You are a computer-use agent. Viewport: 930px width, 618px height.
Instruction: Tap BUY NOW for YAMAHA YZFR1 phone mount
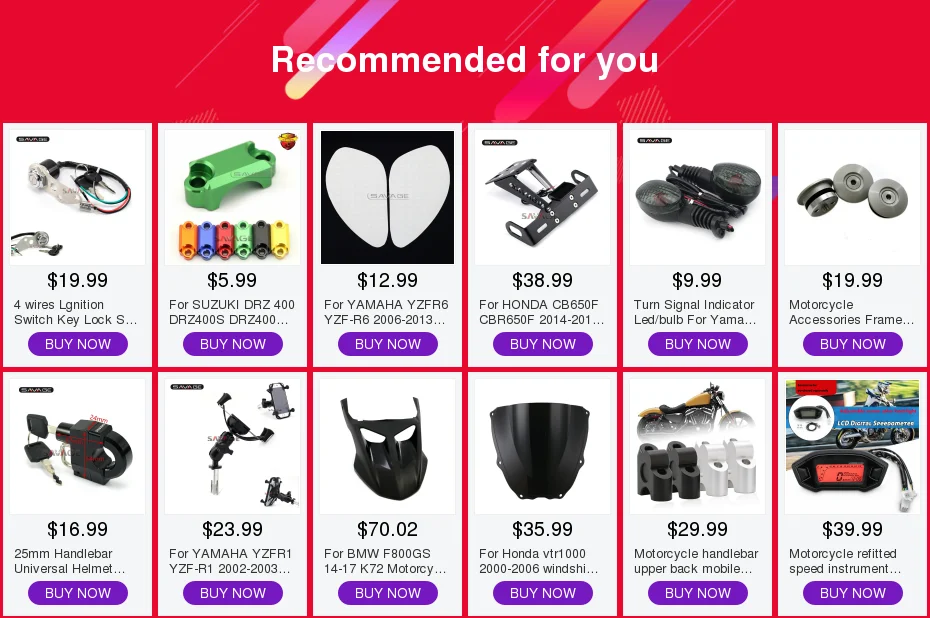click(x=232, y=593)
